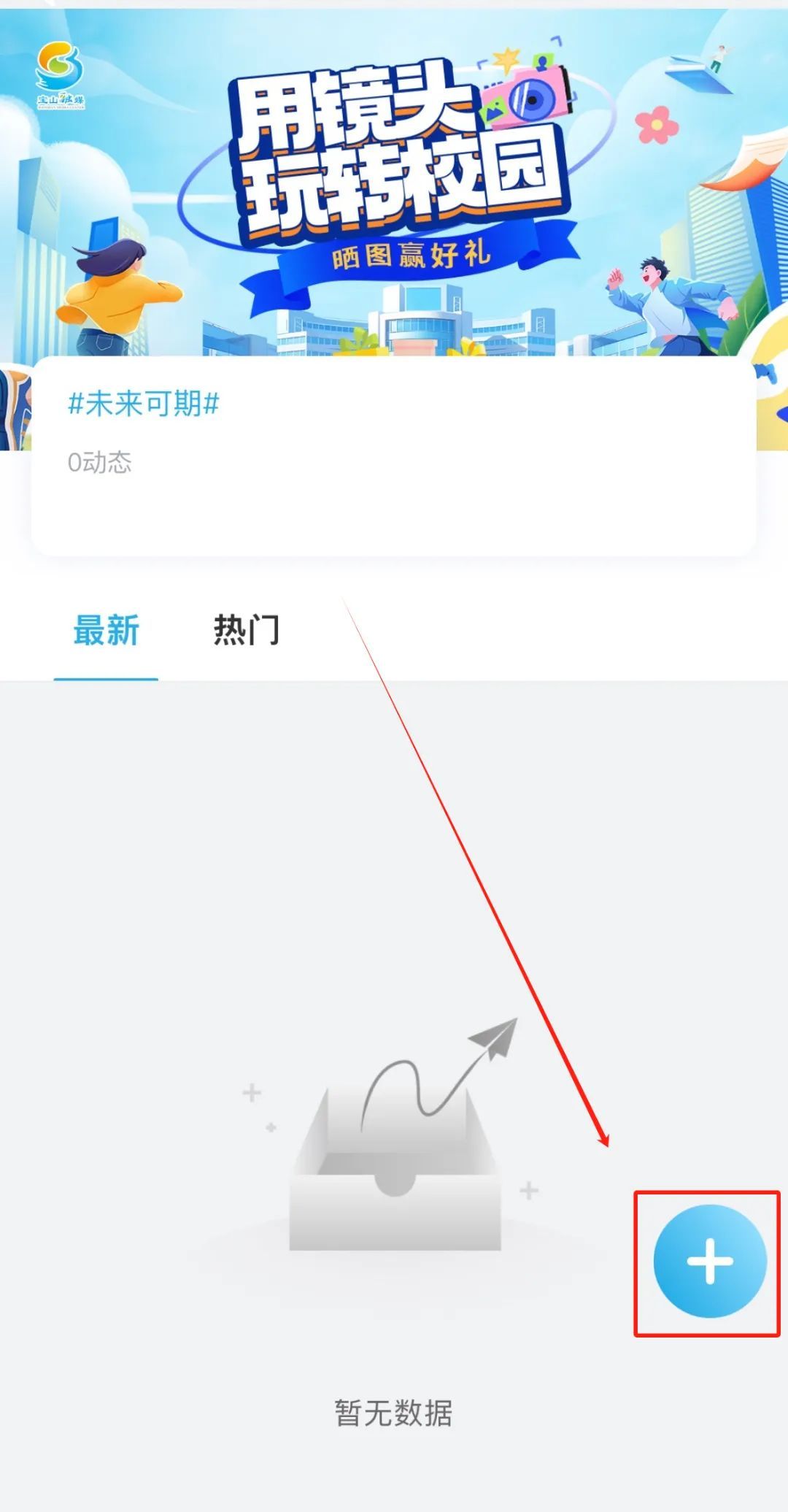Switch to the 热门 tab
The width and height of the screenshot is (788, 1512).
(246, 629)
